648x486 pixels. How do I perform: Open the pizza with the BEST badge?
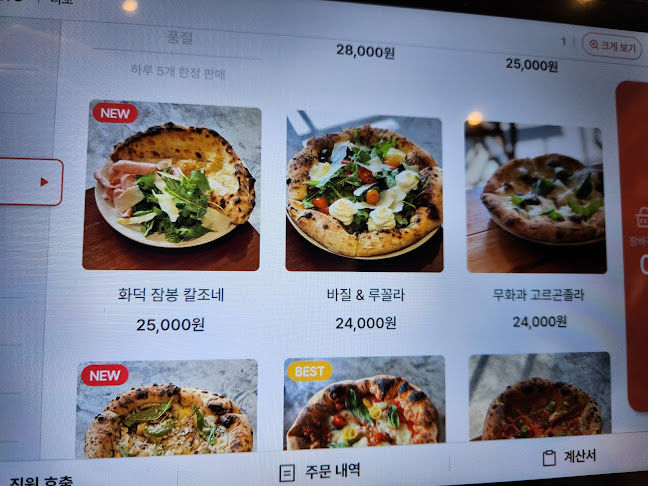pyautogui.click(x=362, y=405)
